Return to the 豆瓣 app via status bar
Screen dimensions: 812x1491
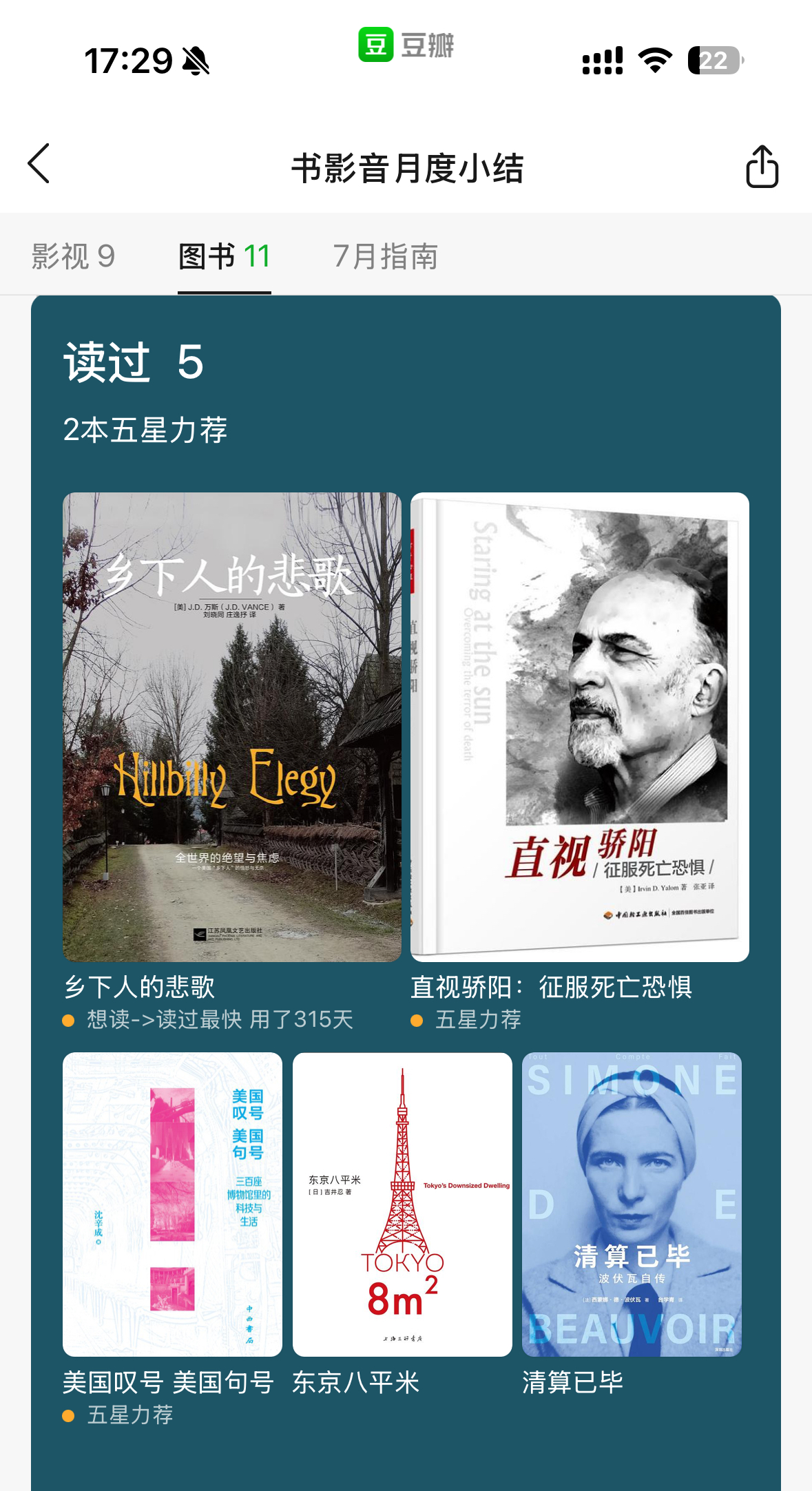[406, 45]
